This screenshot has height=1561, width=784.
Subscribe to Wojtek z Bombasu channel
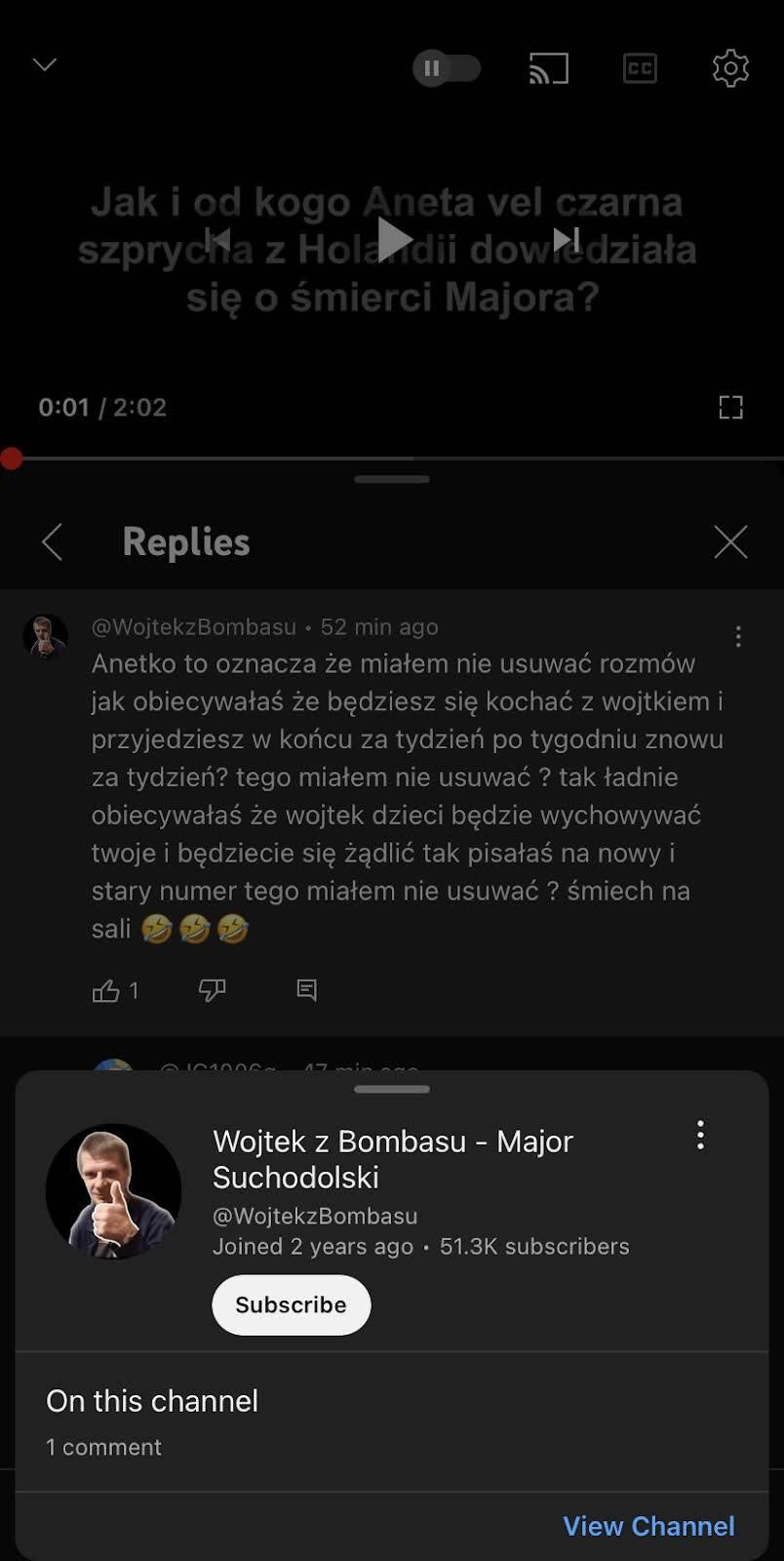click(291, 1305)
